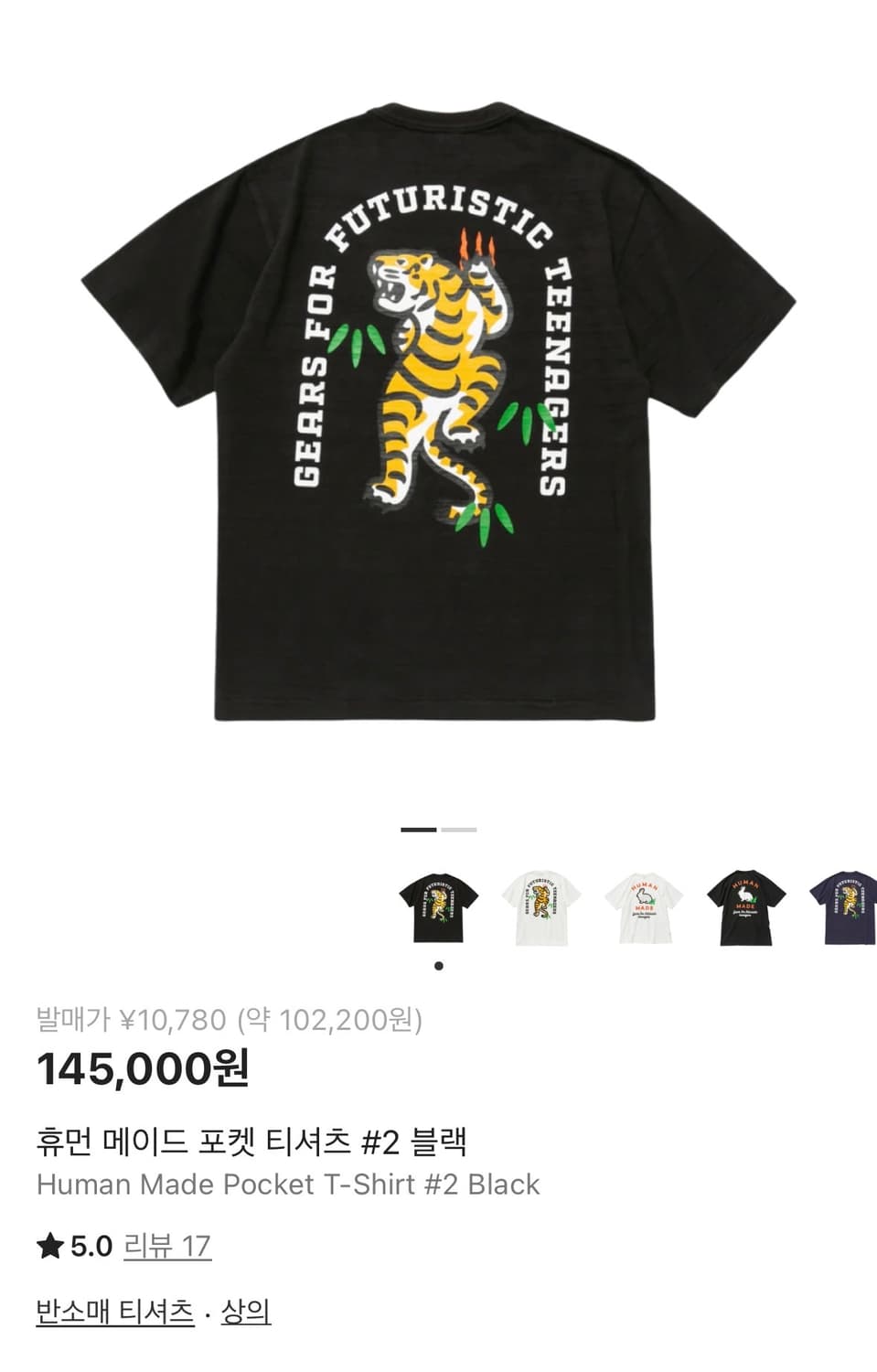The image size is (877, 1372).
Task: Open the 리뷰 17 reviews link
Action: (167, 1246)
